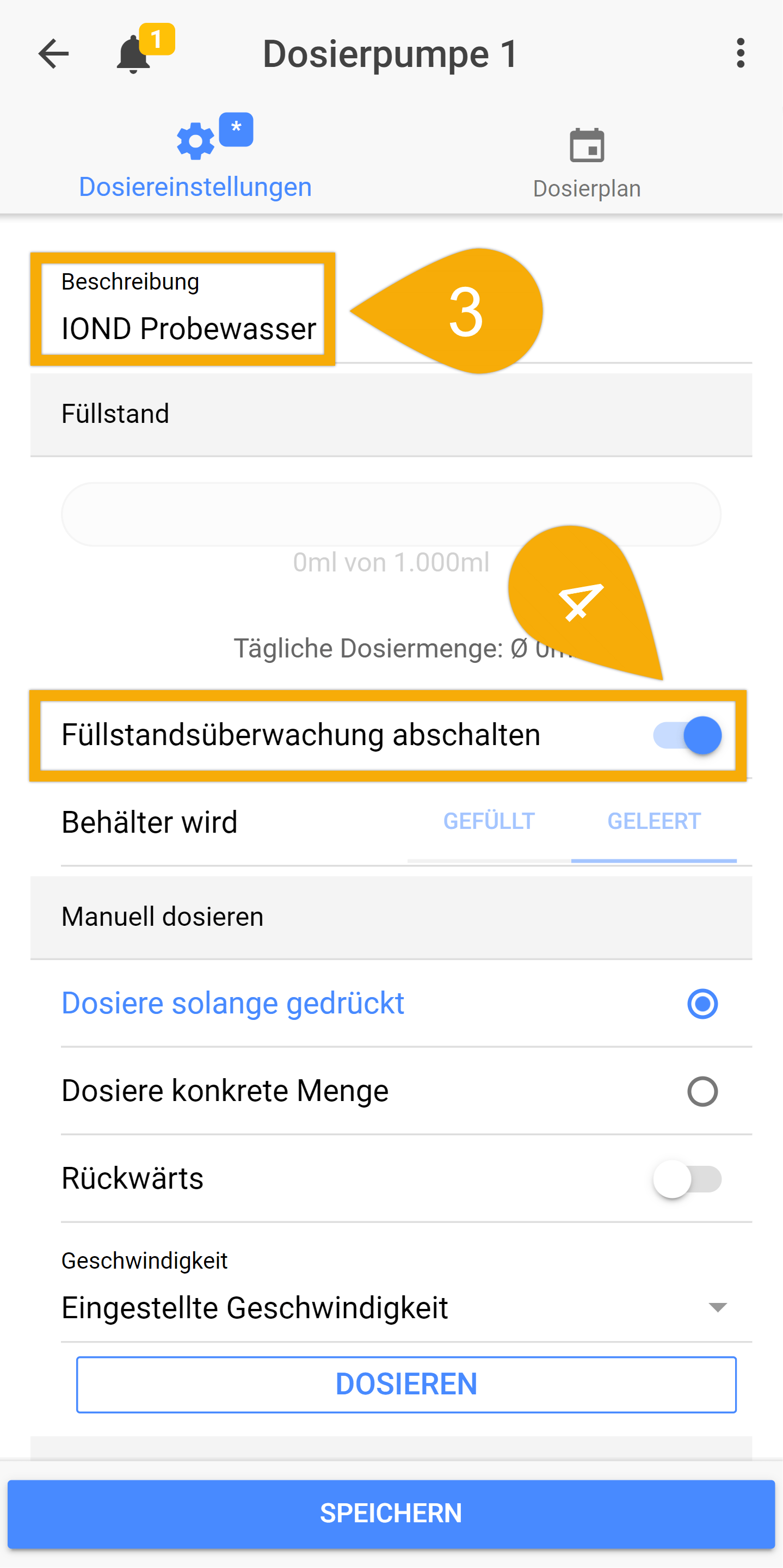Image resolution: width=783 pixels, height=1568 pixels.
Task: Choose GELEERT for Behälter wird
Action: click(654, 822)
